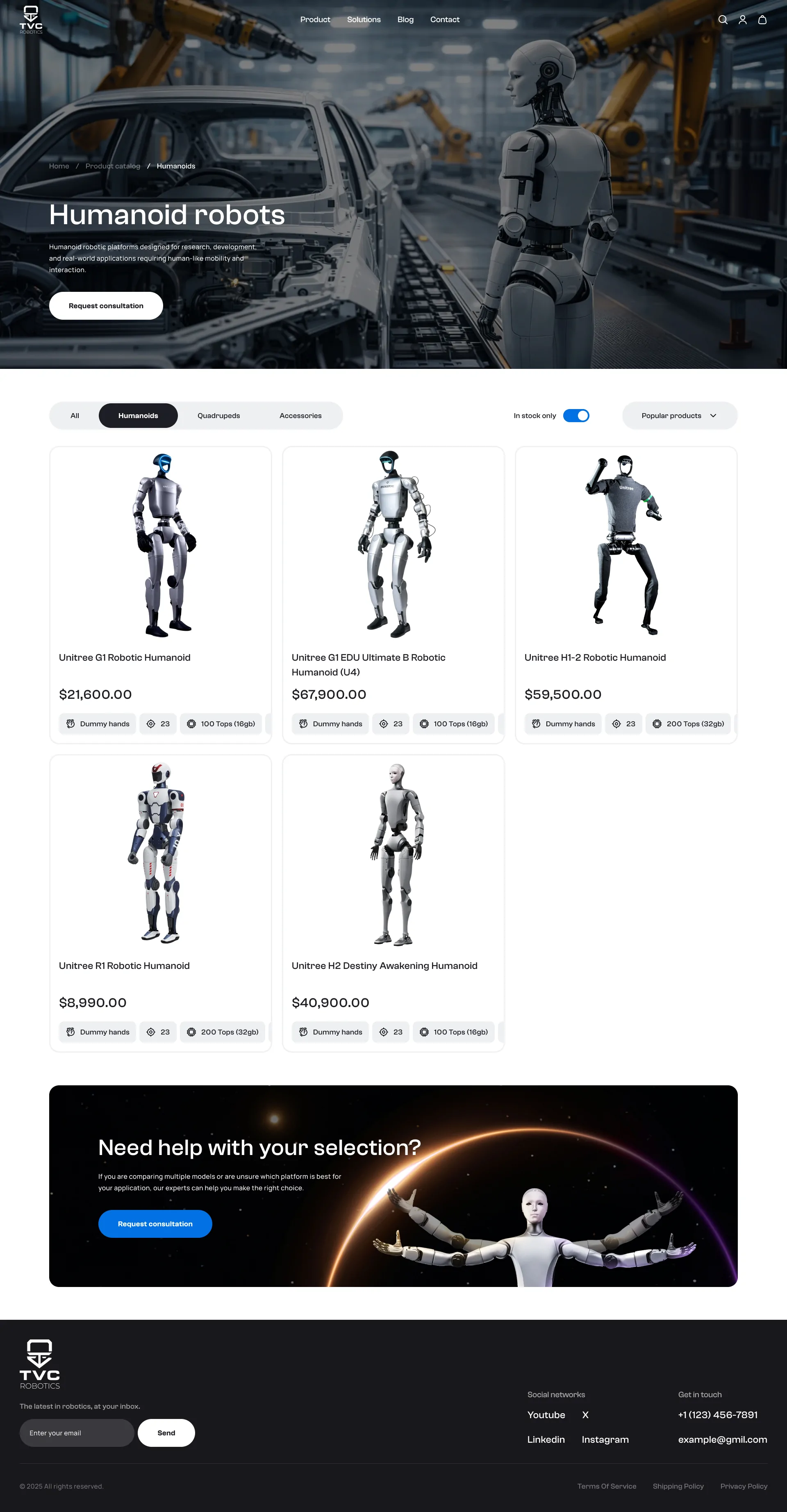The width and height of the screenshot is (787, 1512).
Task: Focus the Enter your email field
Action: click(77, 1433)
